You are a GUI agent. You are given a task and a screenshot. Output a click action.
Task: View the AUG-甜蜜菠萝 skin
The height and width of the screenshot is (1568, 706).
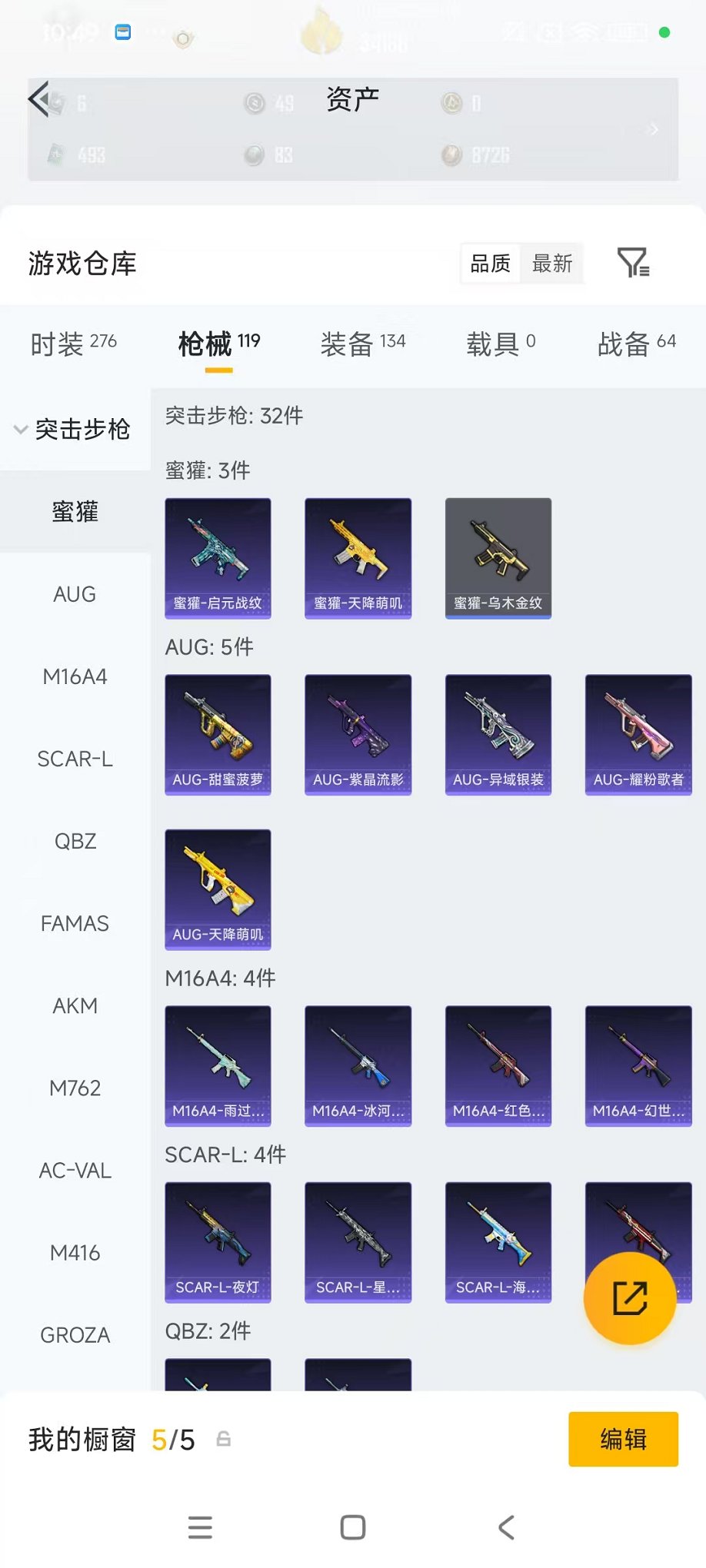tap(218, 734)
